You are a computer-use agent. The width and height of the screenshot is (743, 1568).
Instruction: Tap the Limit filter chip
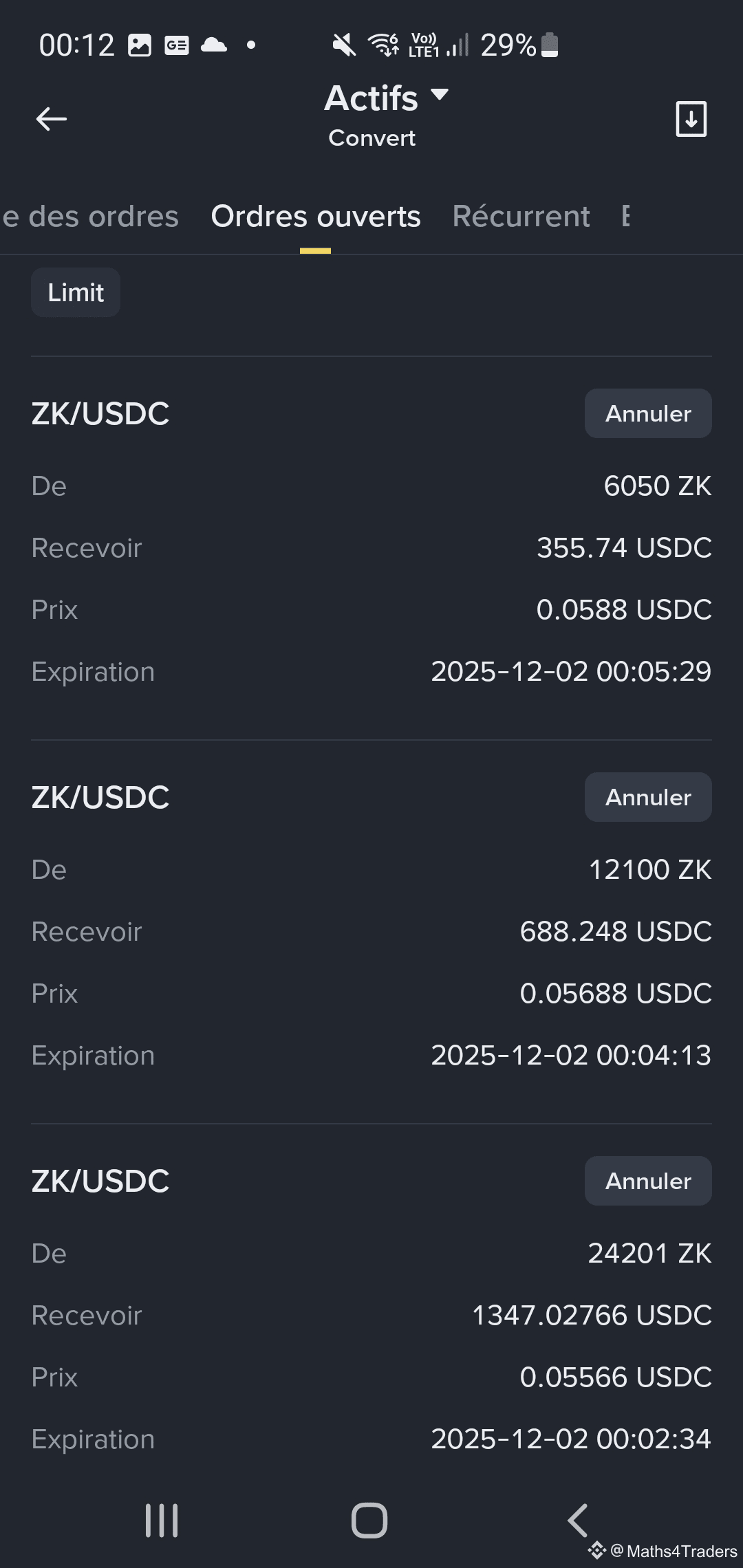pyautogui.click(x=76, y=293)
